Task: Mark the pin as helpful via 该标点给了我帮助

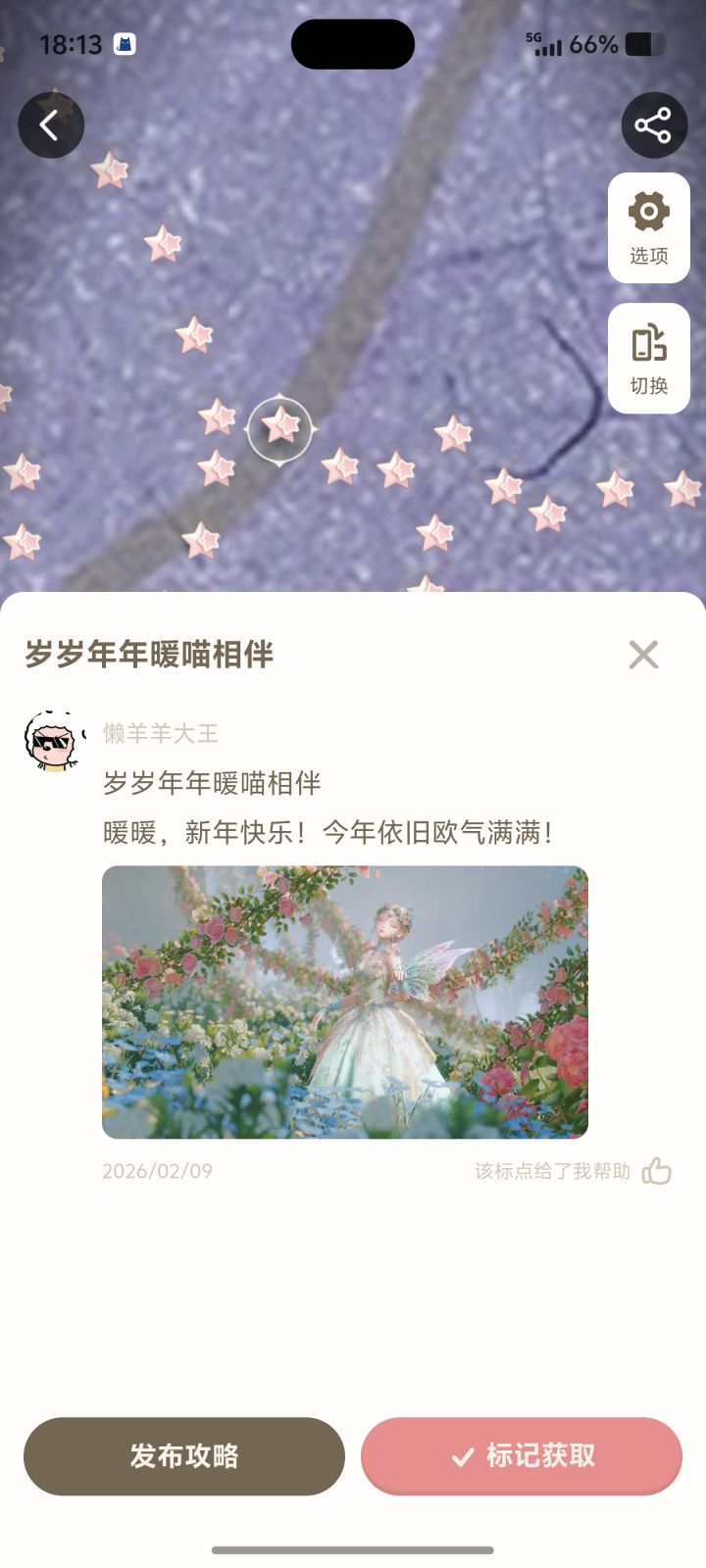Action: (x=551, y=1170)
